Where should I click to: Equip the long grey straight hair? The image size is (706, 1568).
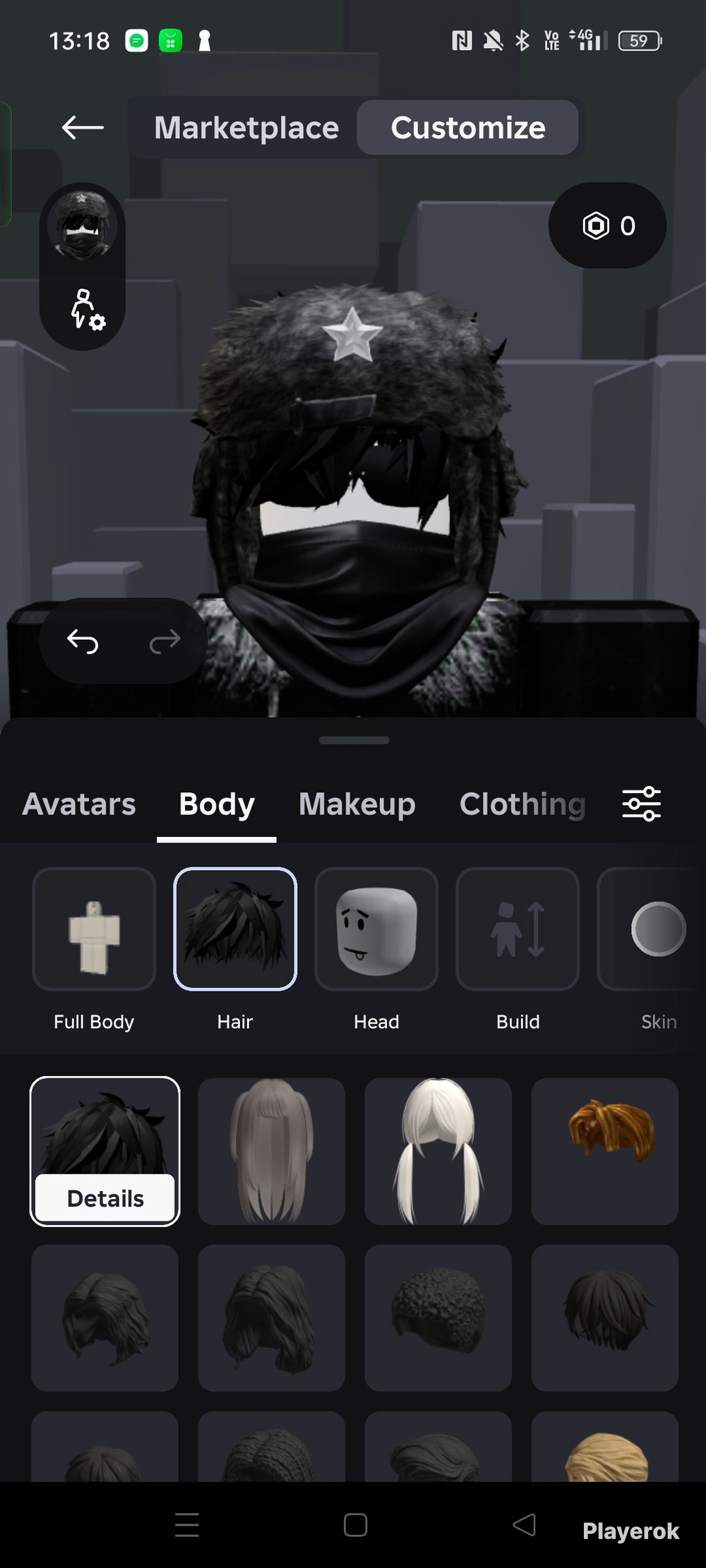click(272, 1152)
